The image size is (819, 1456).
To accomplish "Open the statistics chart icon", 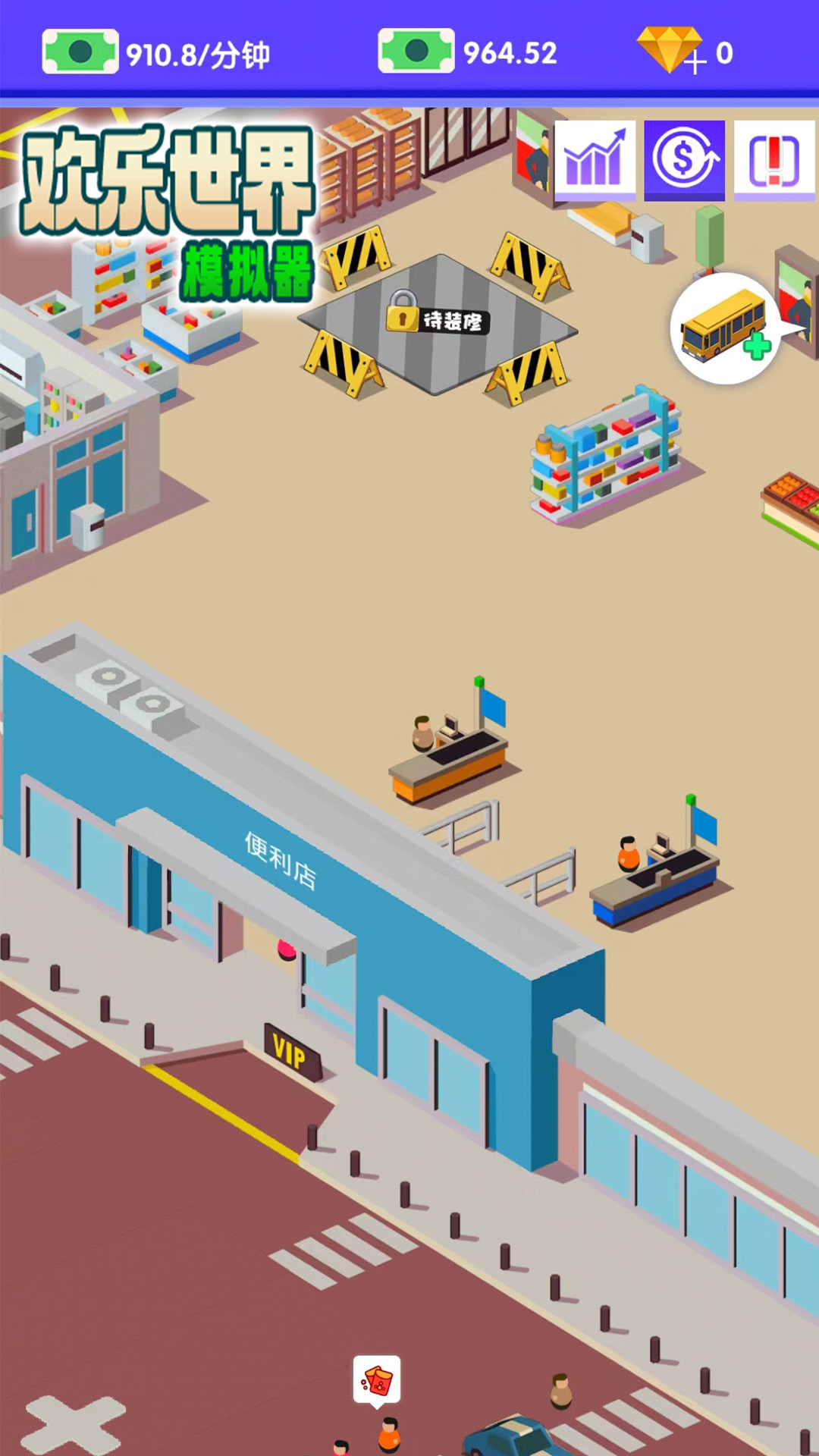I will coord(595,160).
